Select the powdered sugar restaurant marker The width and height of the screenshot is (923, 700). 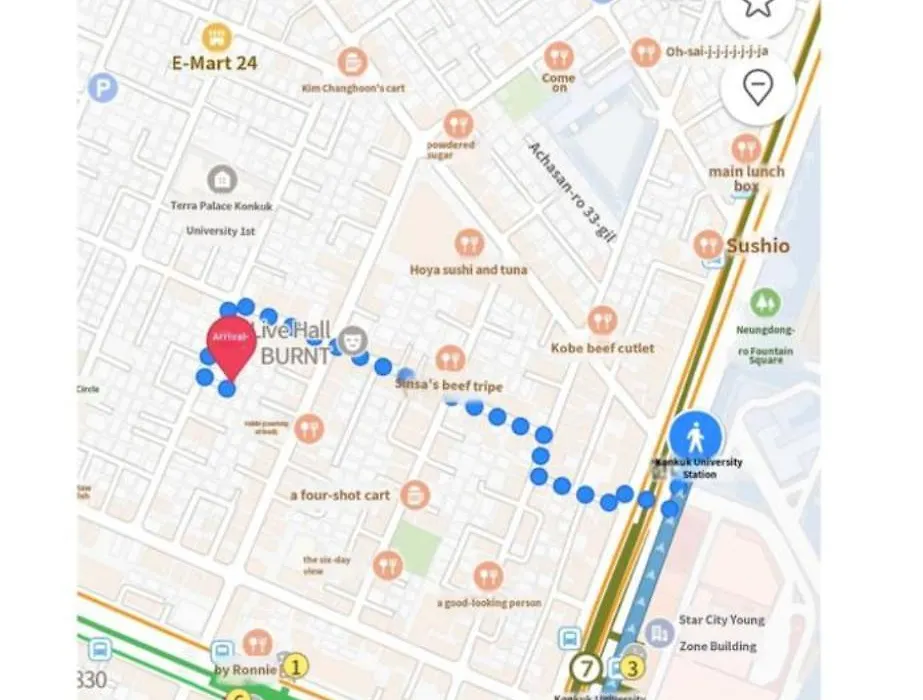click(458, 124)
